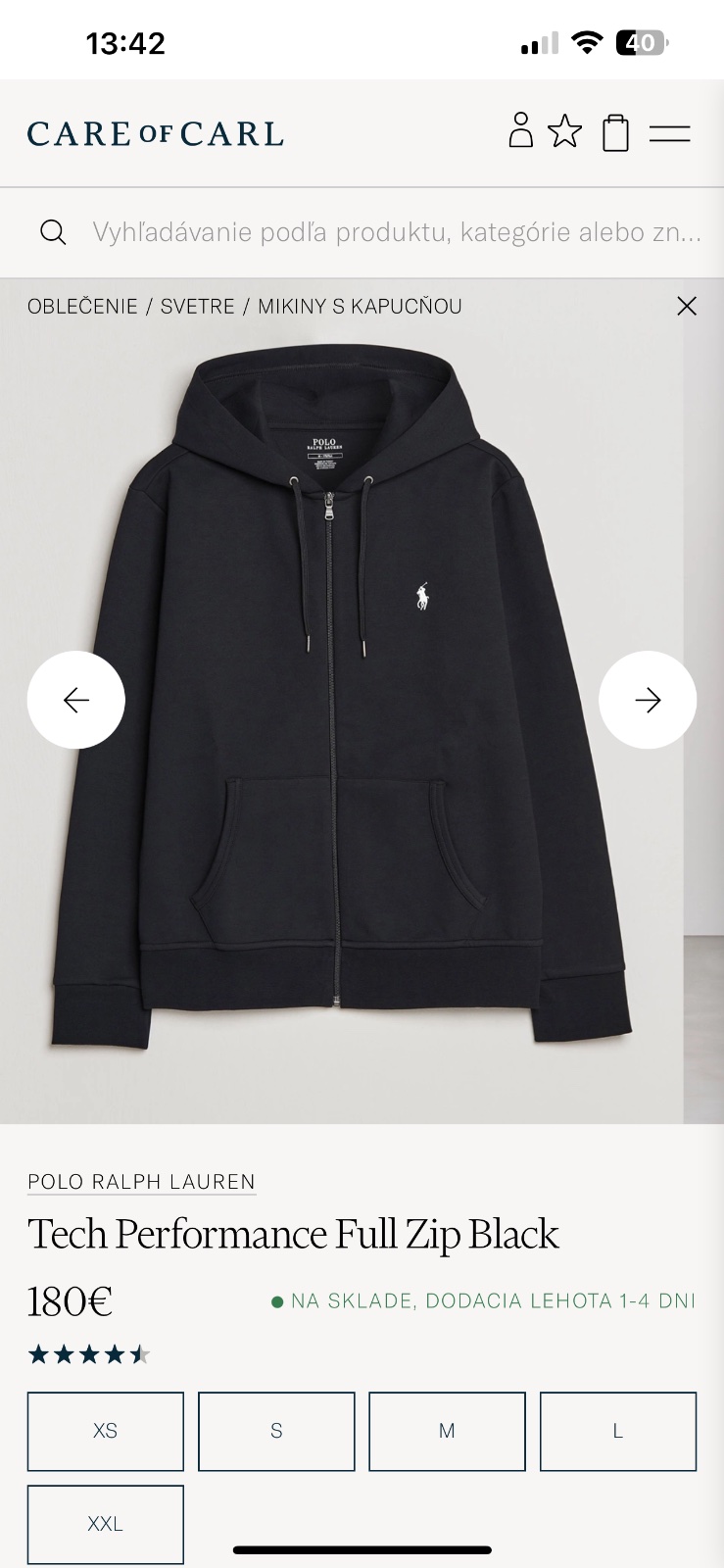Open the favorites star icon
The image size is (724, 1568).
tap(564, 131)
